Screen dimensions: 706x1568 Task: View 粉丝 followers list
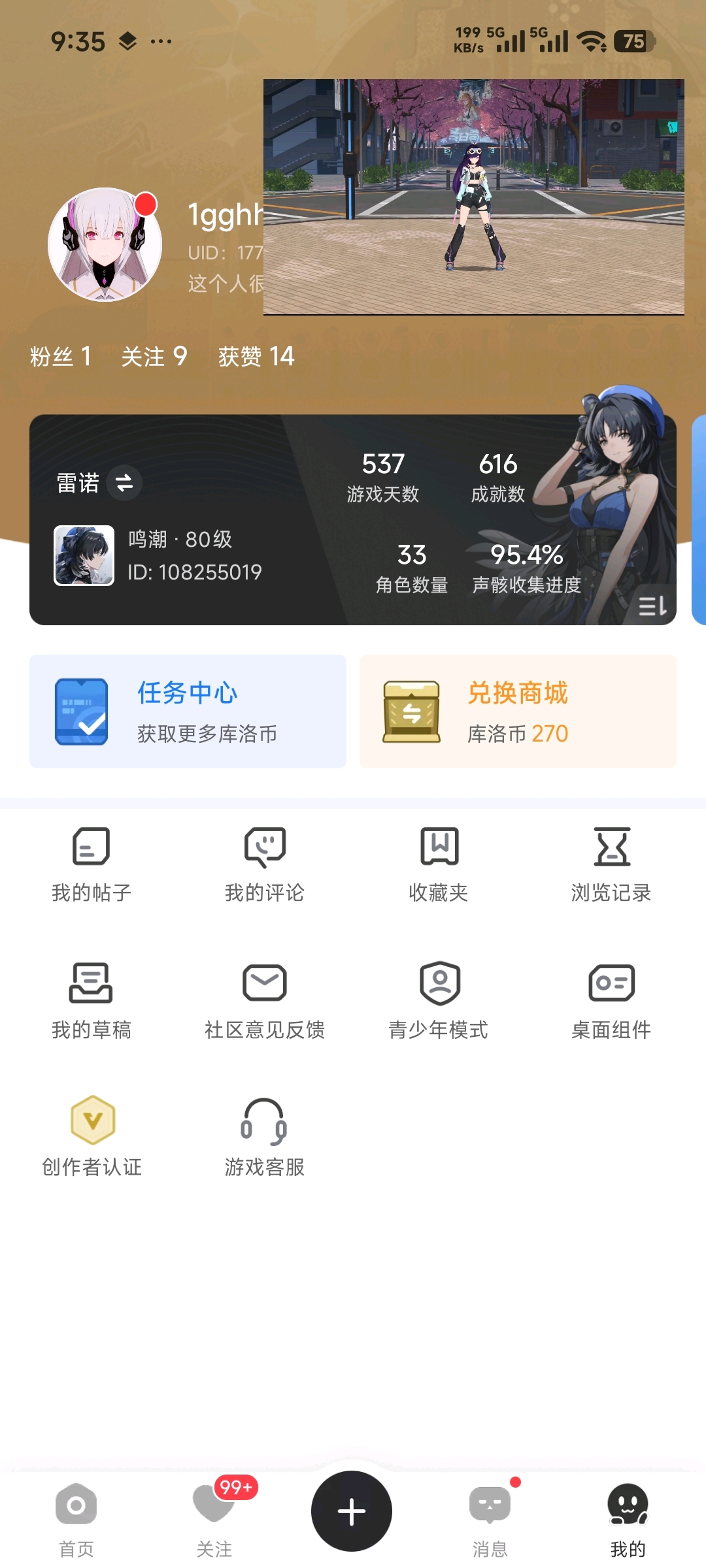[x=60, y=357]
